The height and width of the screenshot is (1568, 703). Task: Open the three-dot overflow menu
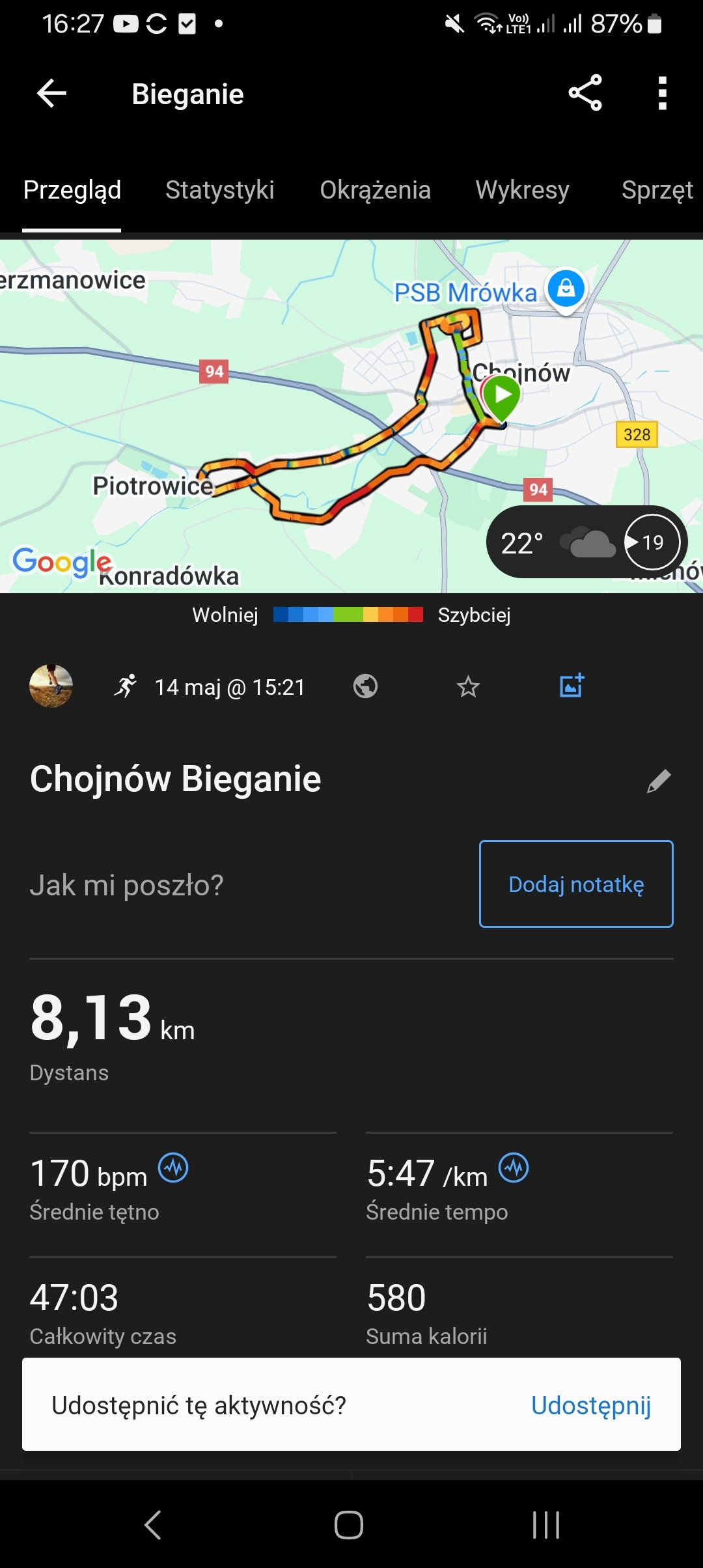[x=662, y=93]
